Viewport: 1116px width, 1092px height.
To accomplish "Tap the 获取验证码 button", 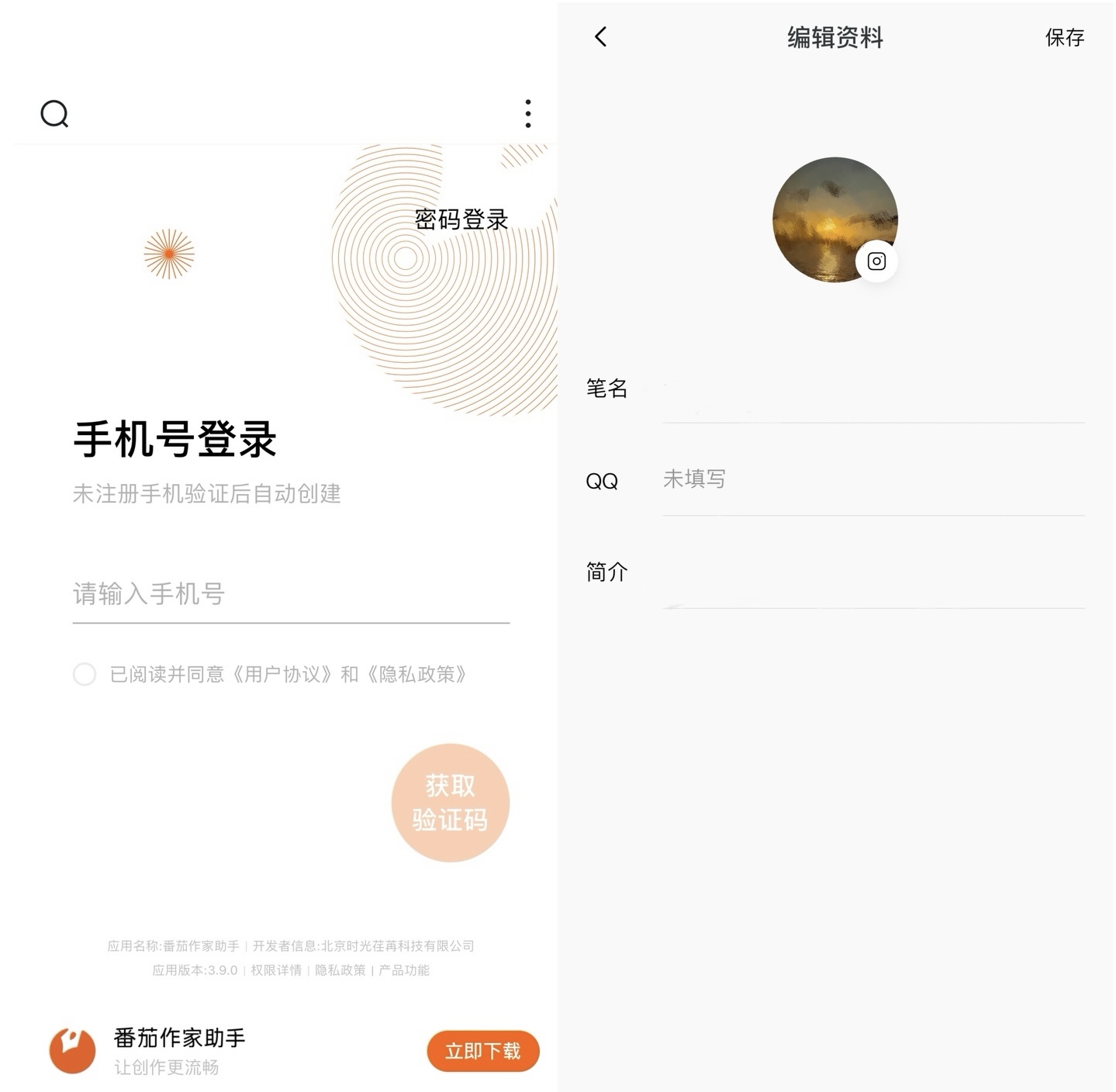I will [x=451, y=803].
